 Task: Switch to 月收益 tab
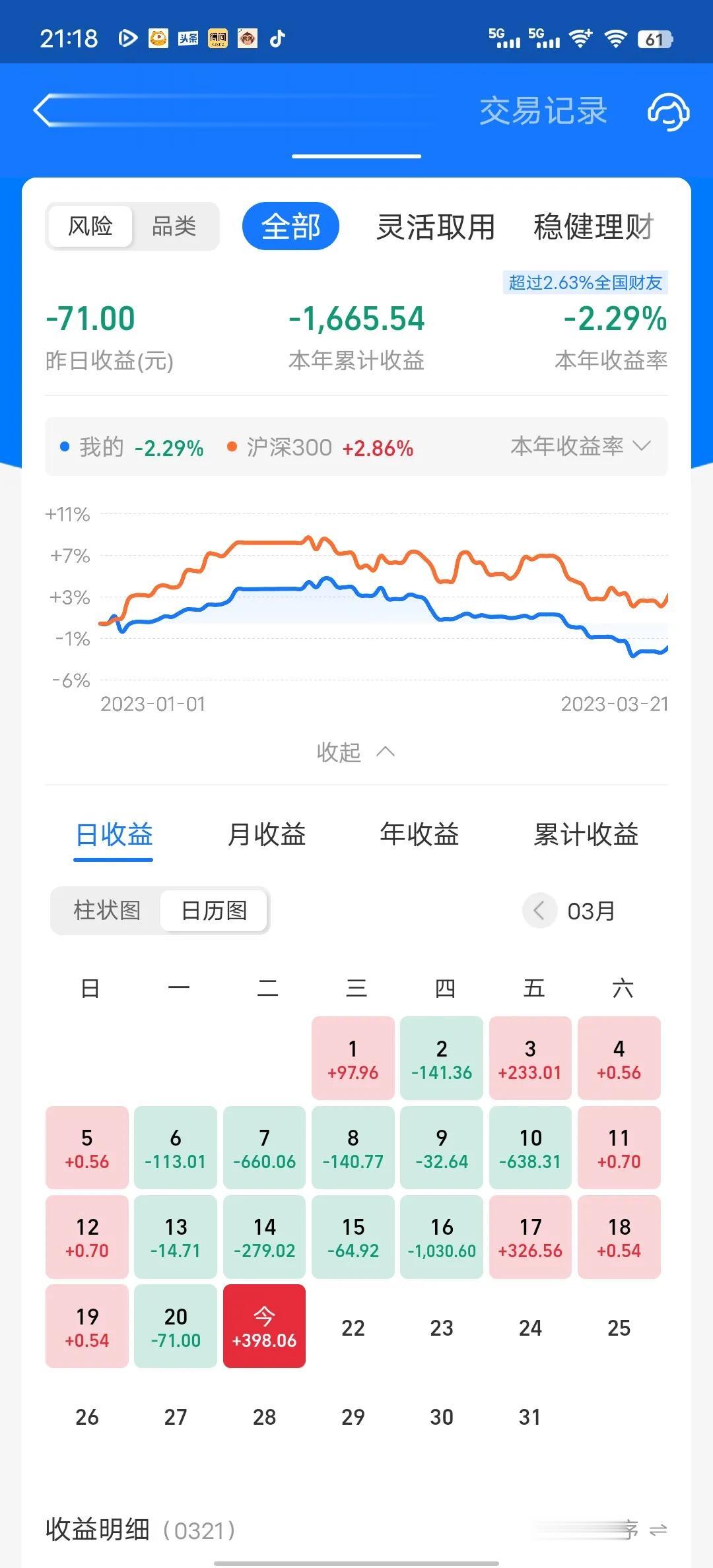coord(266,834)
